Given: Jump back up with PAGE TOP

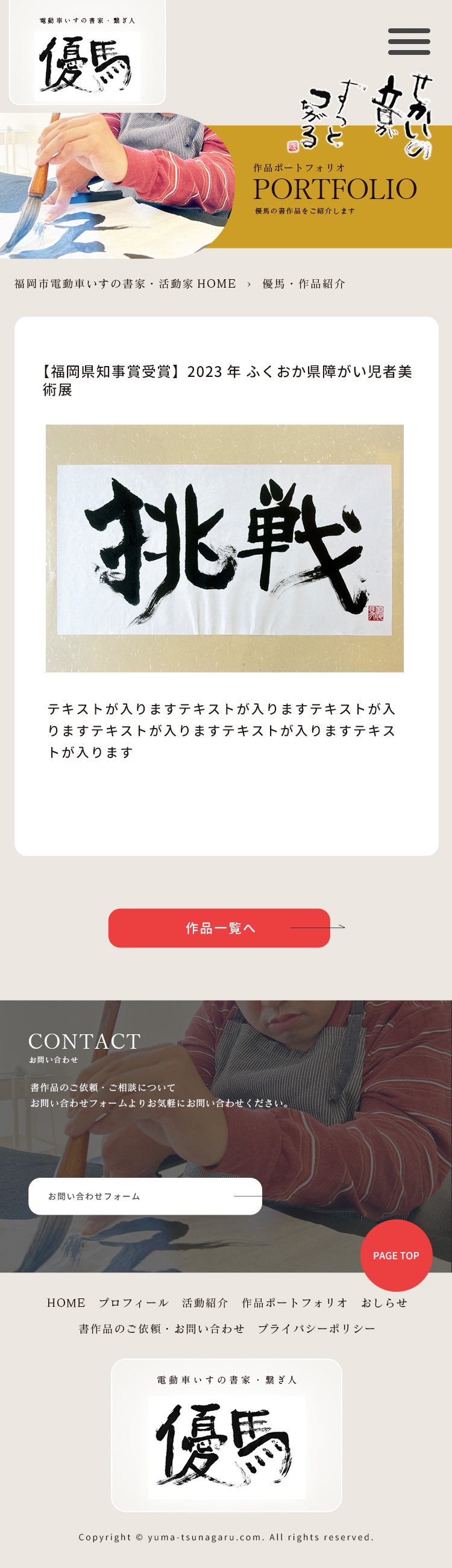Looking at the screenshot, I should point(396,1255).
